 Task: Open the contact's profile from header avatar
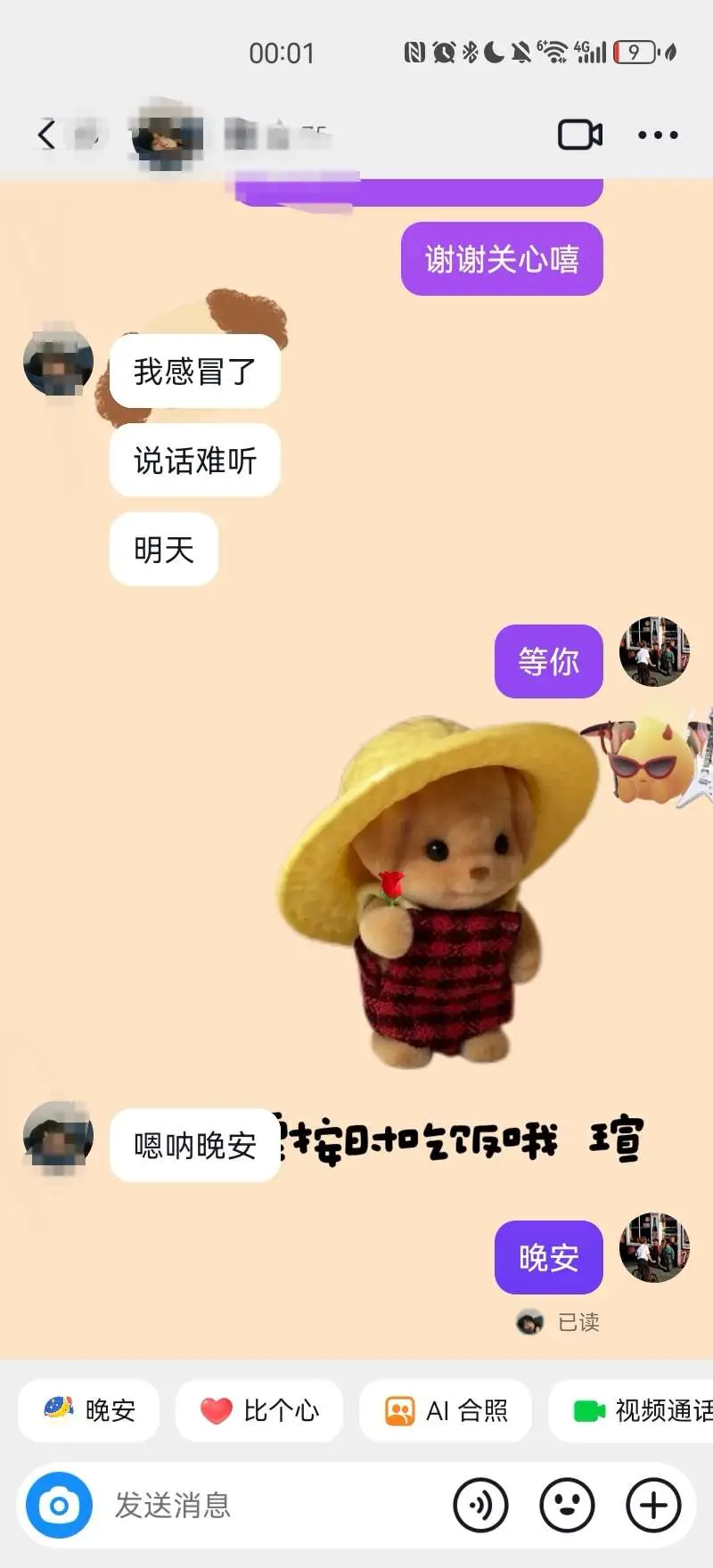[x=167, y=135]
